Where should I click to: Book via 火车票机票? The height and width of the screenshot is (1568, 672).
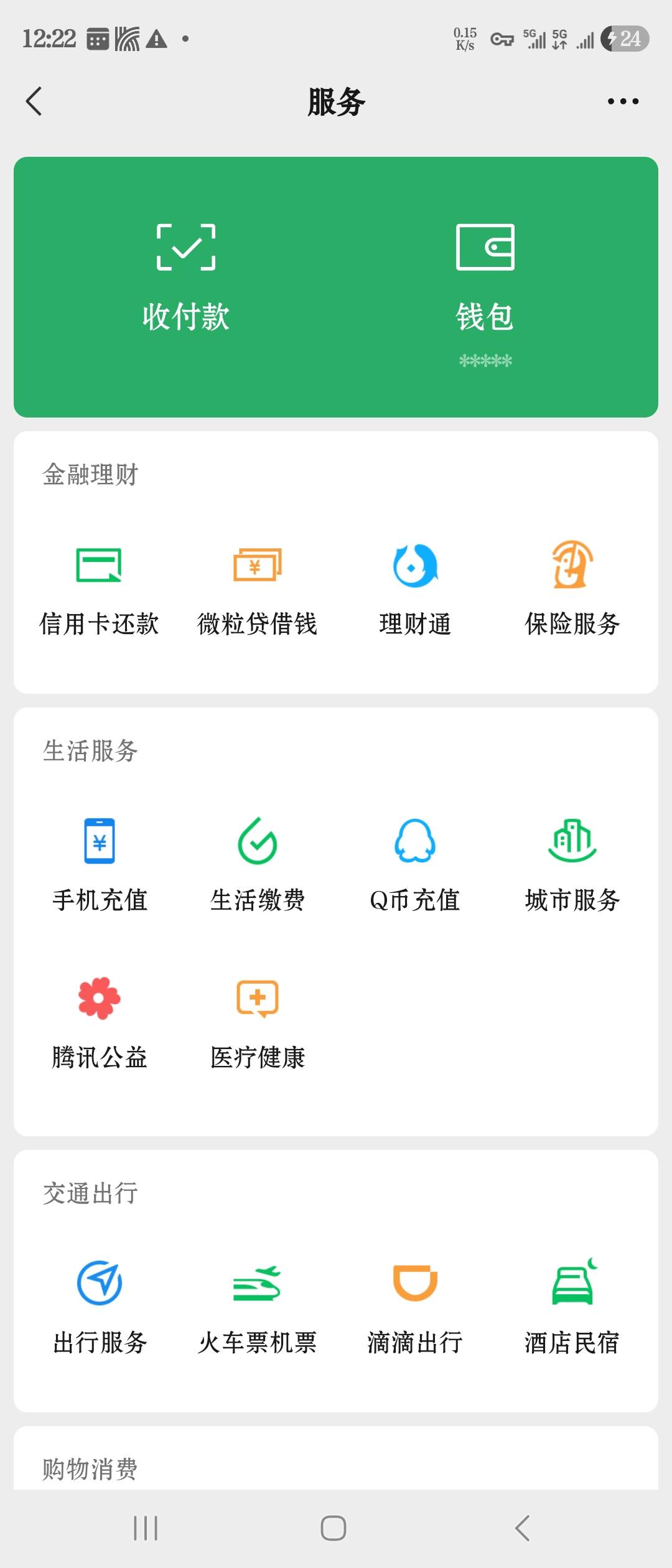point(257,1307)
